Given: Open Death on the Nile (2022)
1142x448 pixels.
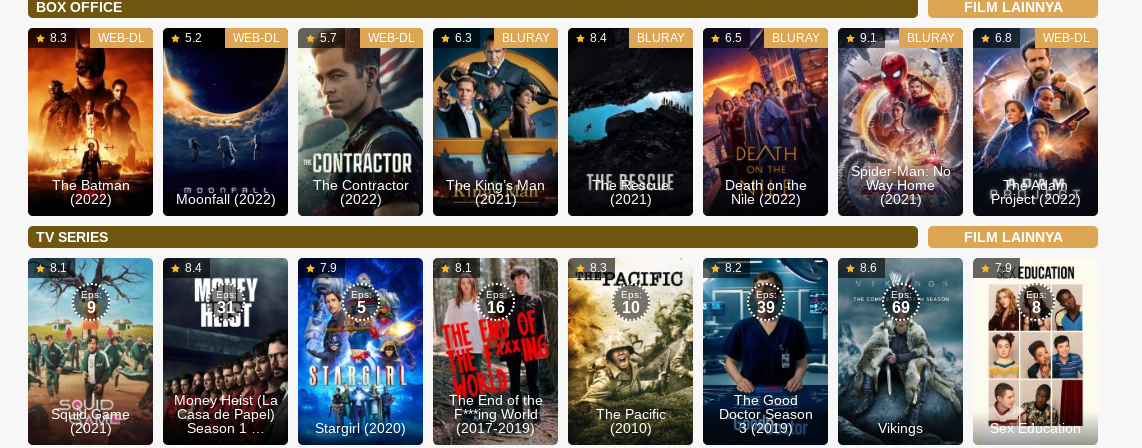Looking at the screenshot, I should pos(765,122).
